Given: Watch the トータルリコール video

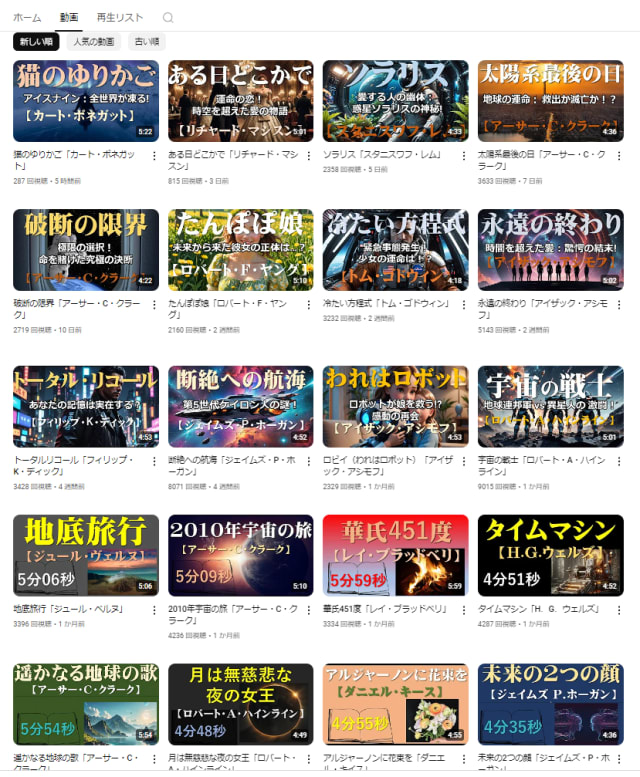Looking at the screenshot, I should [86, 405].
